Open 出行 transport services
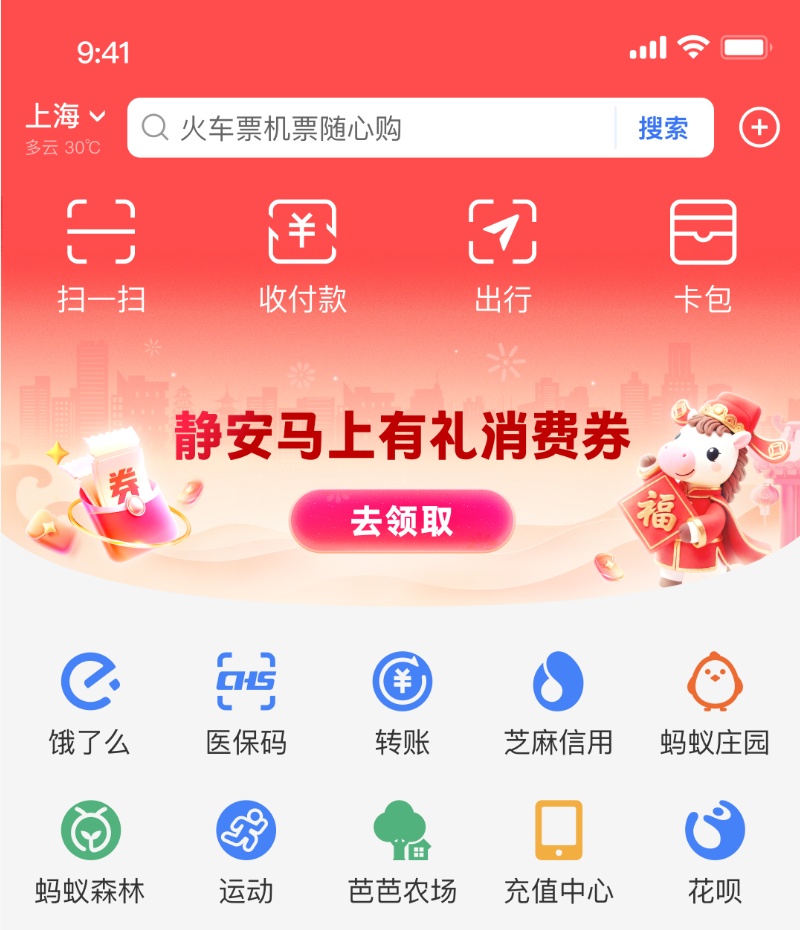The width and height of the screenshot is (800, 930). point(502,255)
